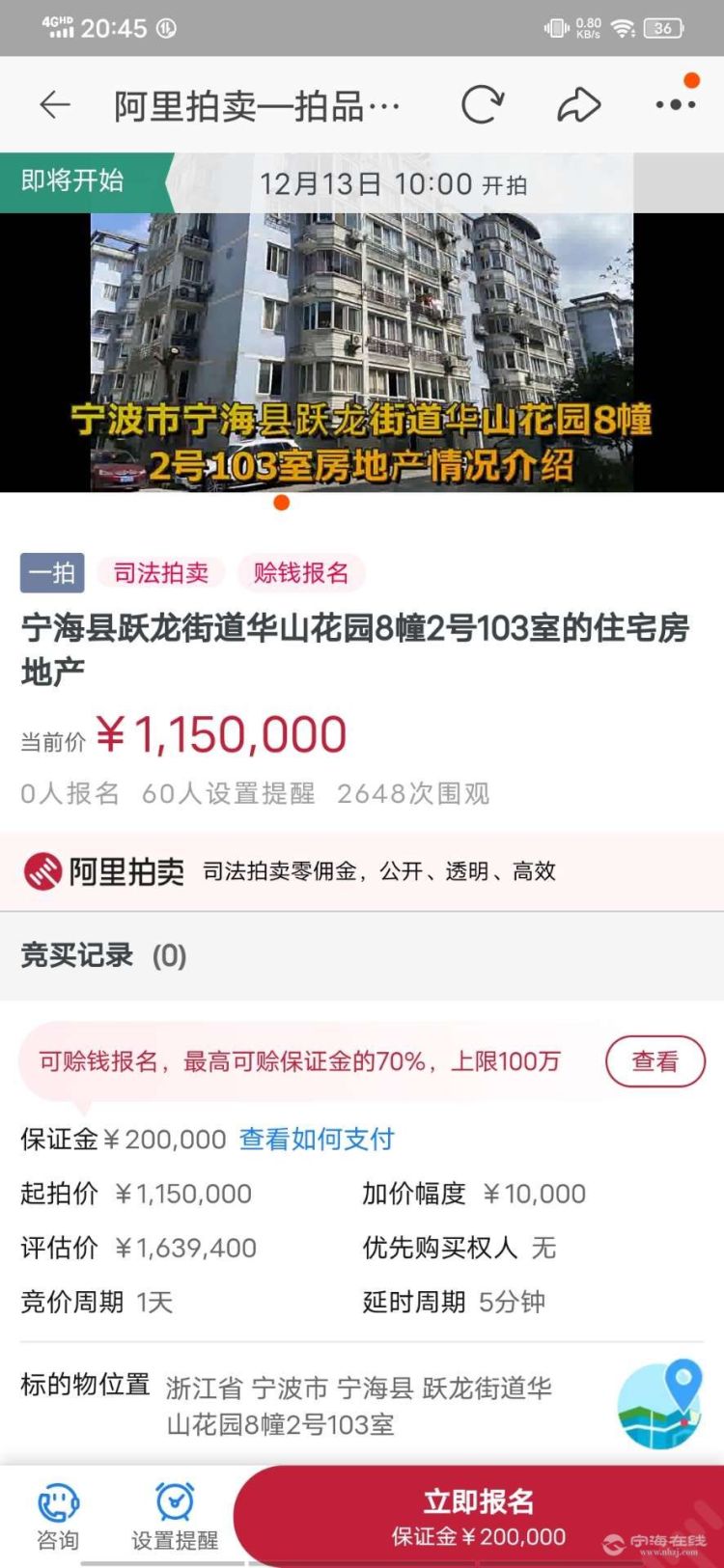This screenshot has width=724, height=1568.
Task: Open the map location icon
Action: click(659, 1405)
